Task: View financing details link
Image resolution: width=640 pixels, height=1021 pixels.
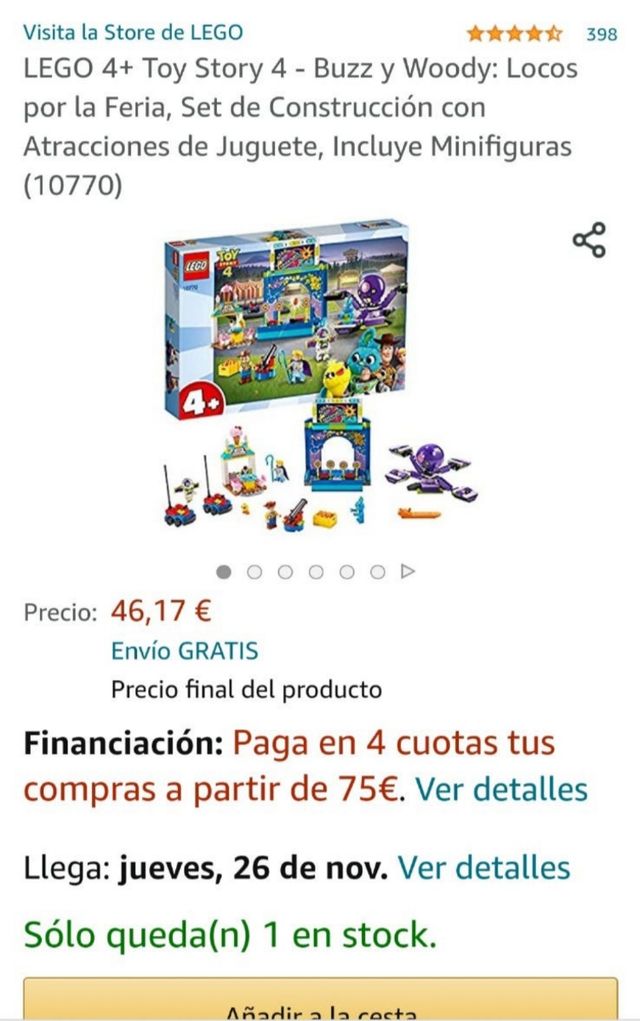Action: (501, 789)
